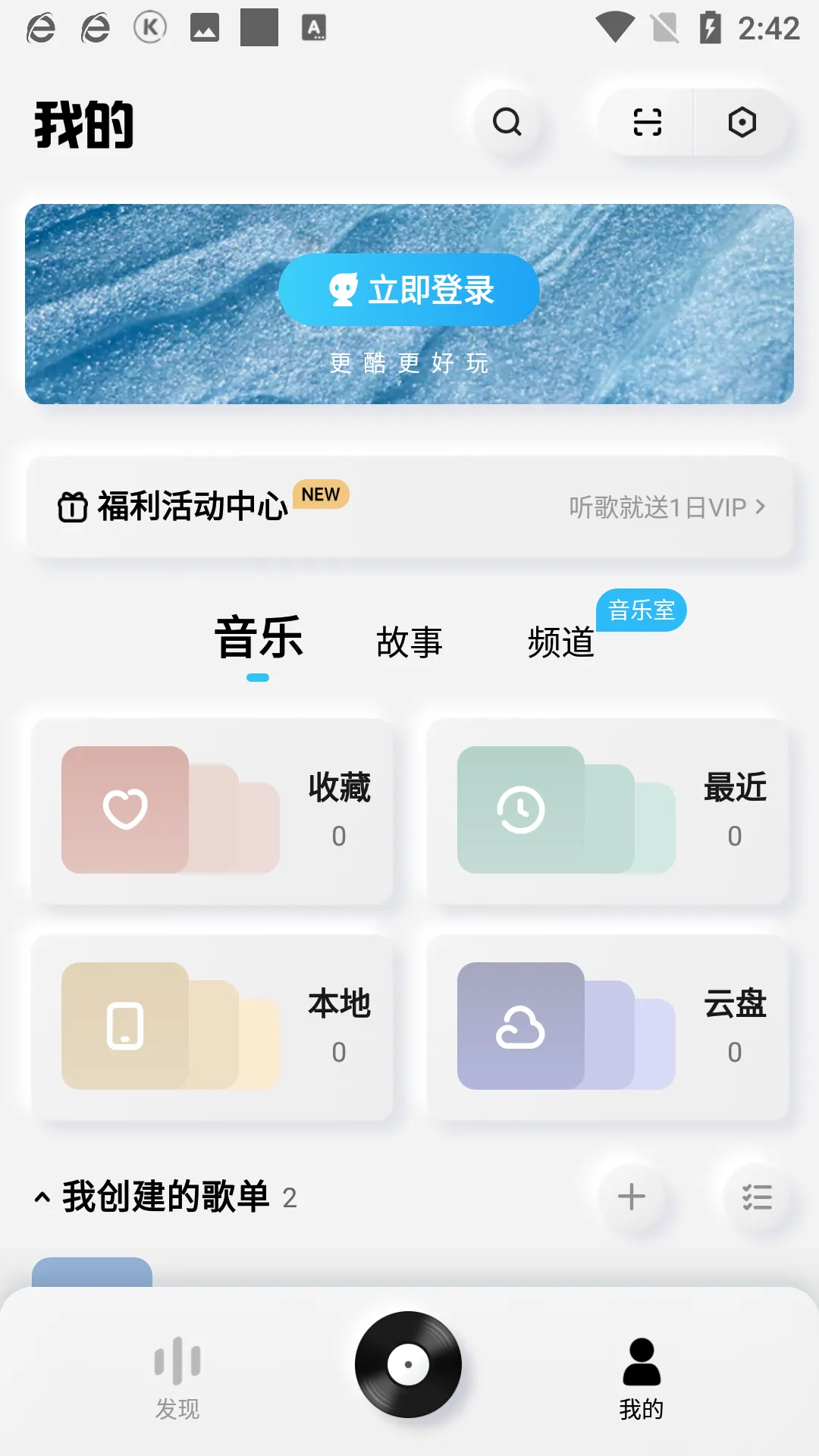Image resolution: width=819 pixels, height=1456 pixels.
Task: Open cloud drive via the cloud icon
Action: [x=522, y=1025]
